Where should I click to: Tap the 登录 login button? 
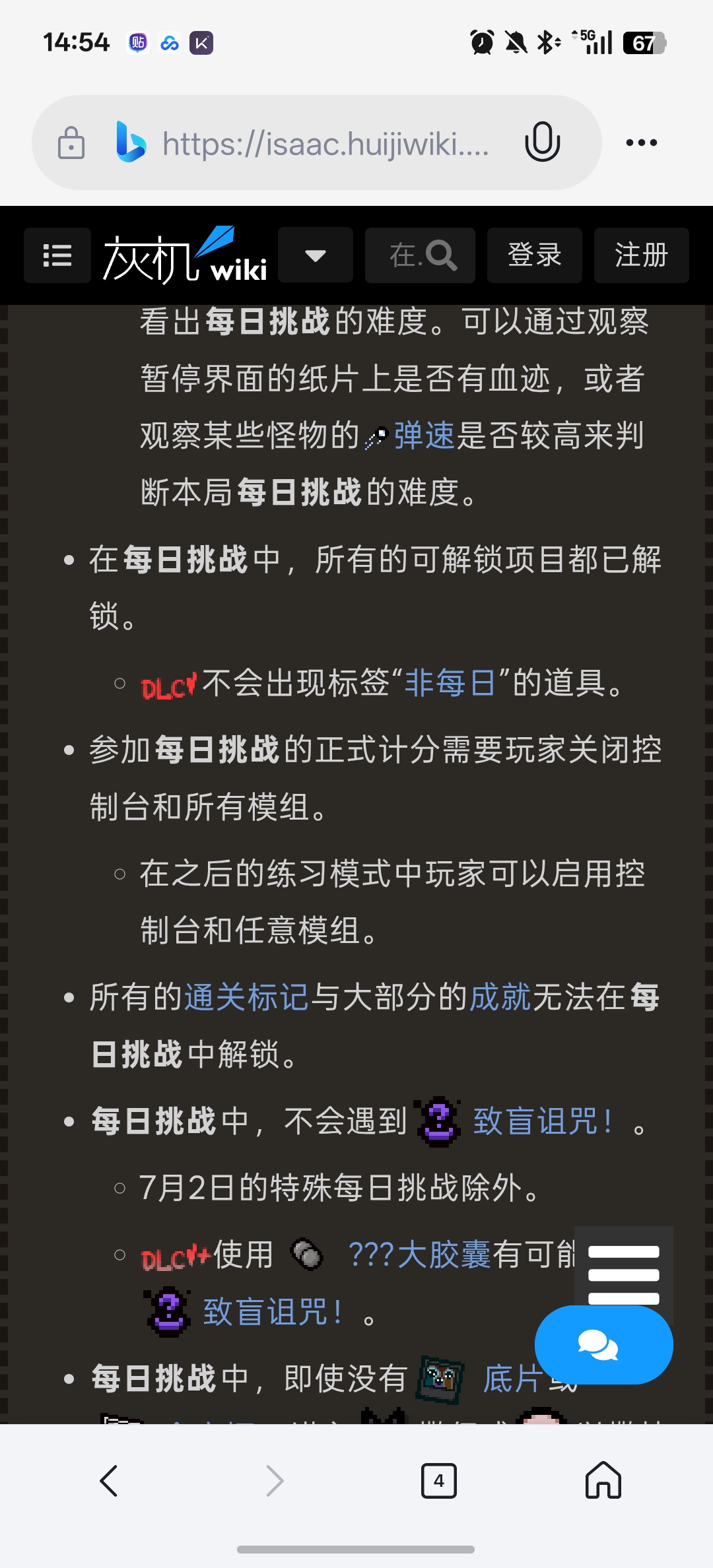[534, 255]
